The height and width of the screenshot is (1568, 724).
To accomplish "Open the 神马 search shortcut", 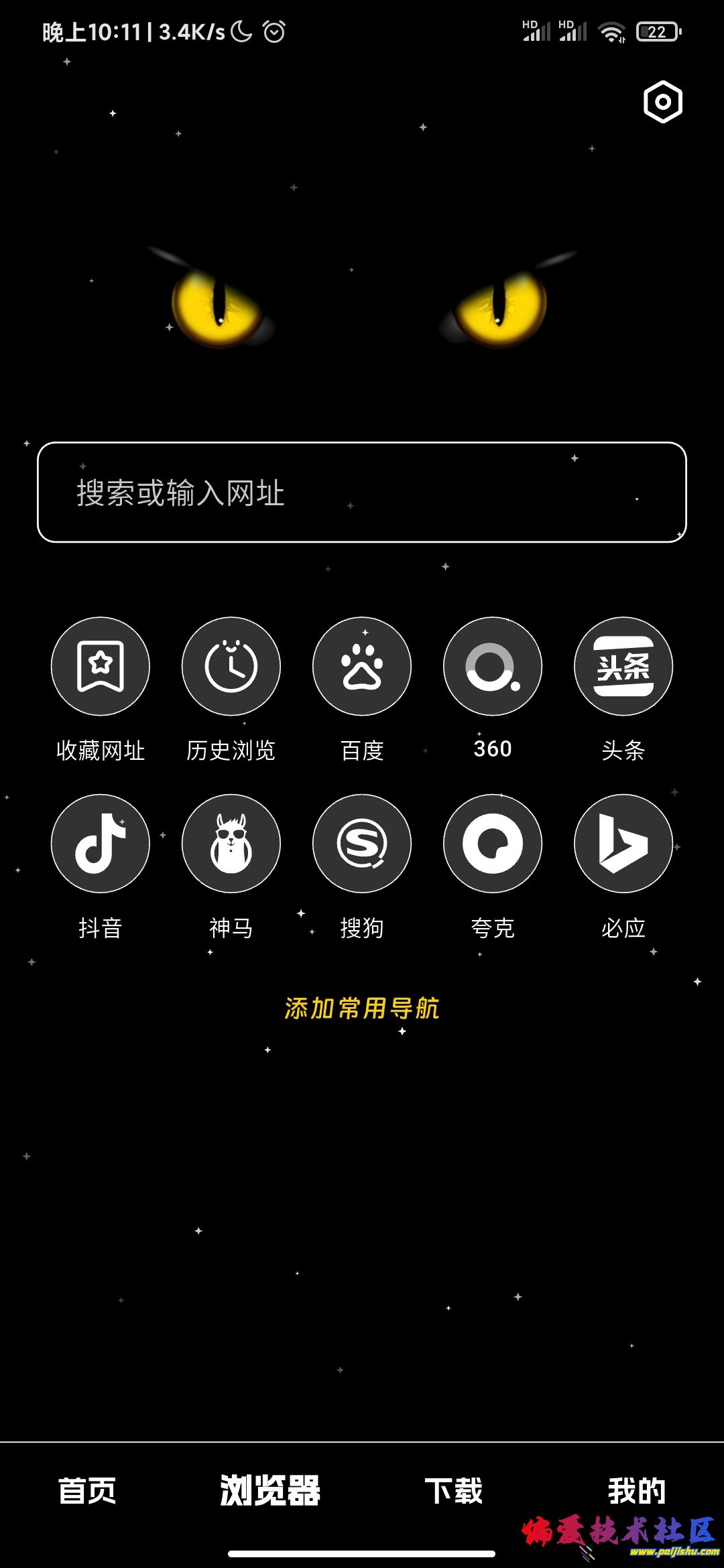I will tap(231, 843).
